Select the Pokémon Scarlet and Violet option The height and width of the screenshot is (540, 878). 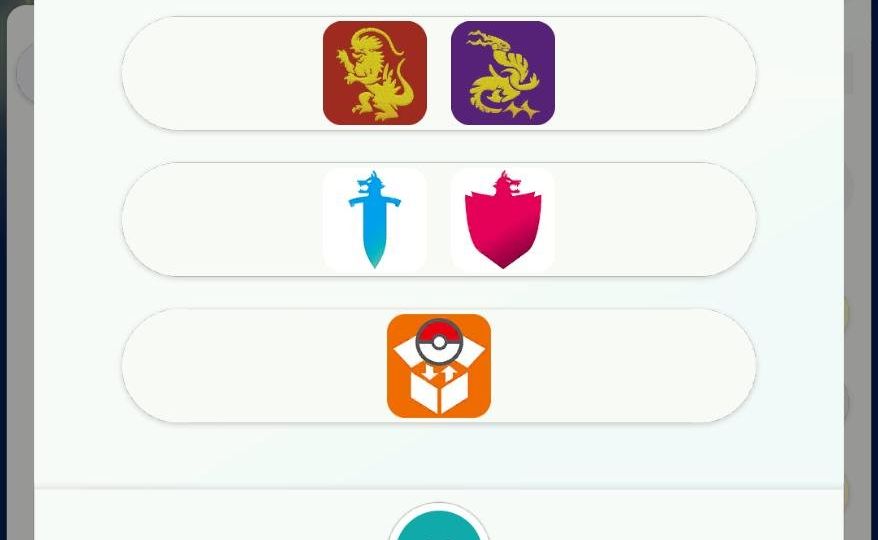(438, 73)
